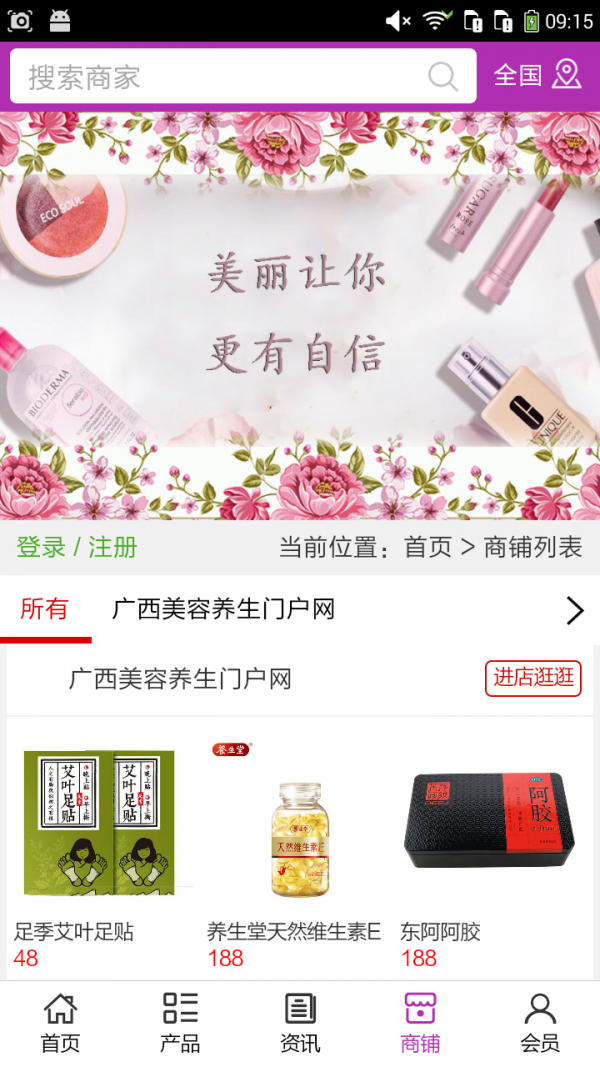The image size is (600, 1067).
Task: Tap the 搜索商家 search box
Action: [220, 77]
